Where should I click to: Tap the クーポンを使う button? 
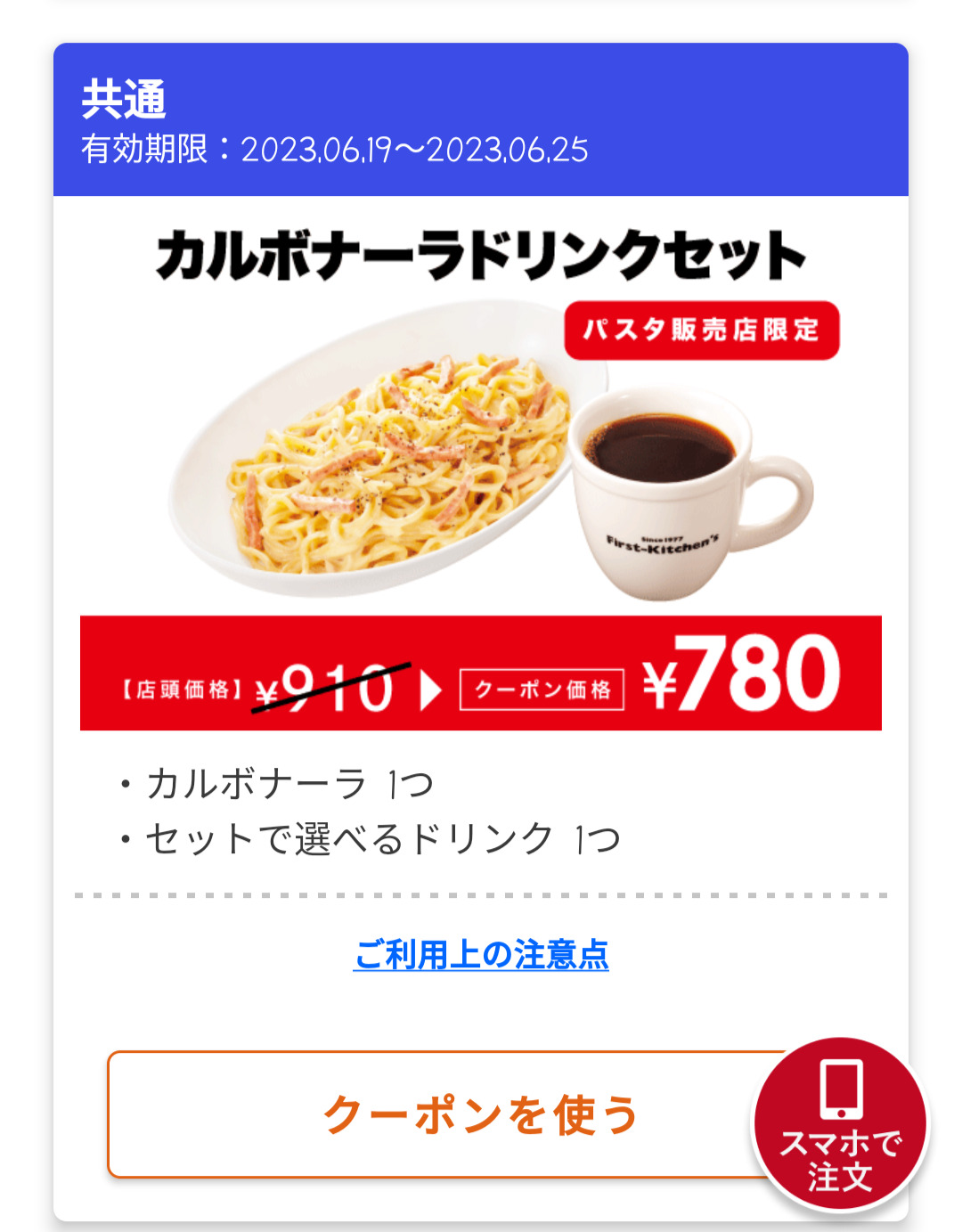click(x=445, y=1114)
